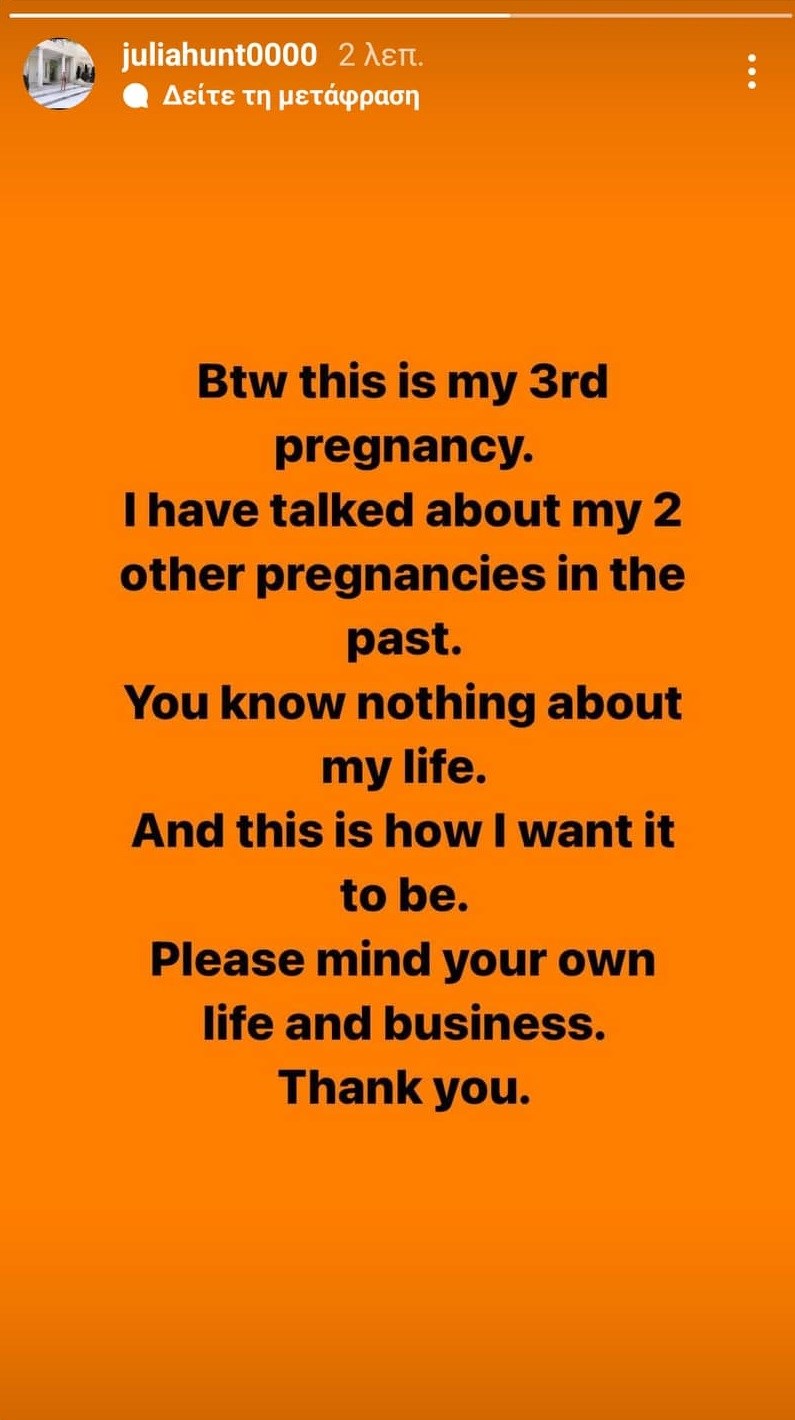Open the three-dot overflow menu
The image size is (795, 1420).
pos(752,72)
